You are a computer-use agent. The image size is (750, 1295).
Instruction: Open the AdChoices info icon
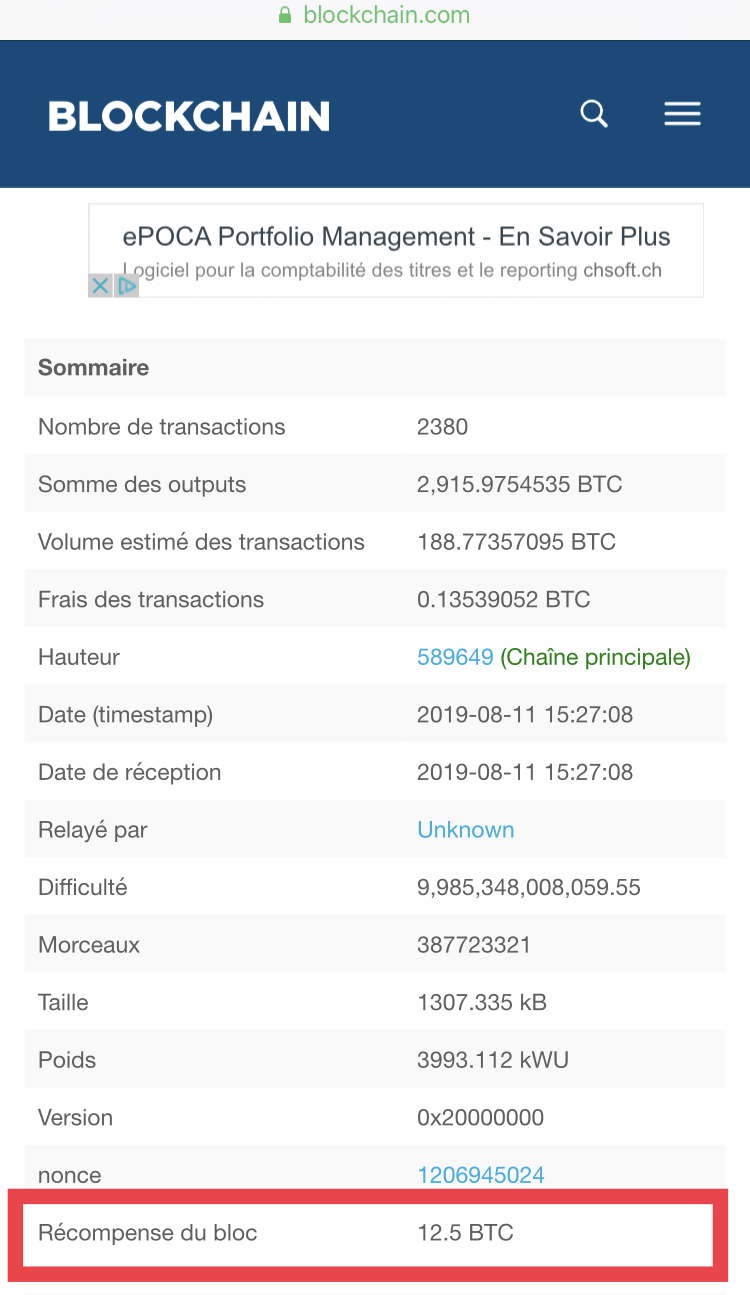click(x=126, y=286)
